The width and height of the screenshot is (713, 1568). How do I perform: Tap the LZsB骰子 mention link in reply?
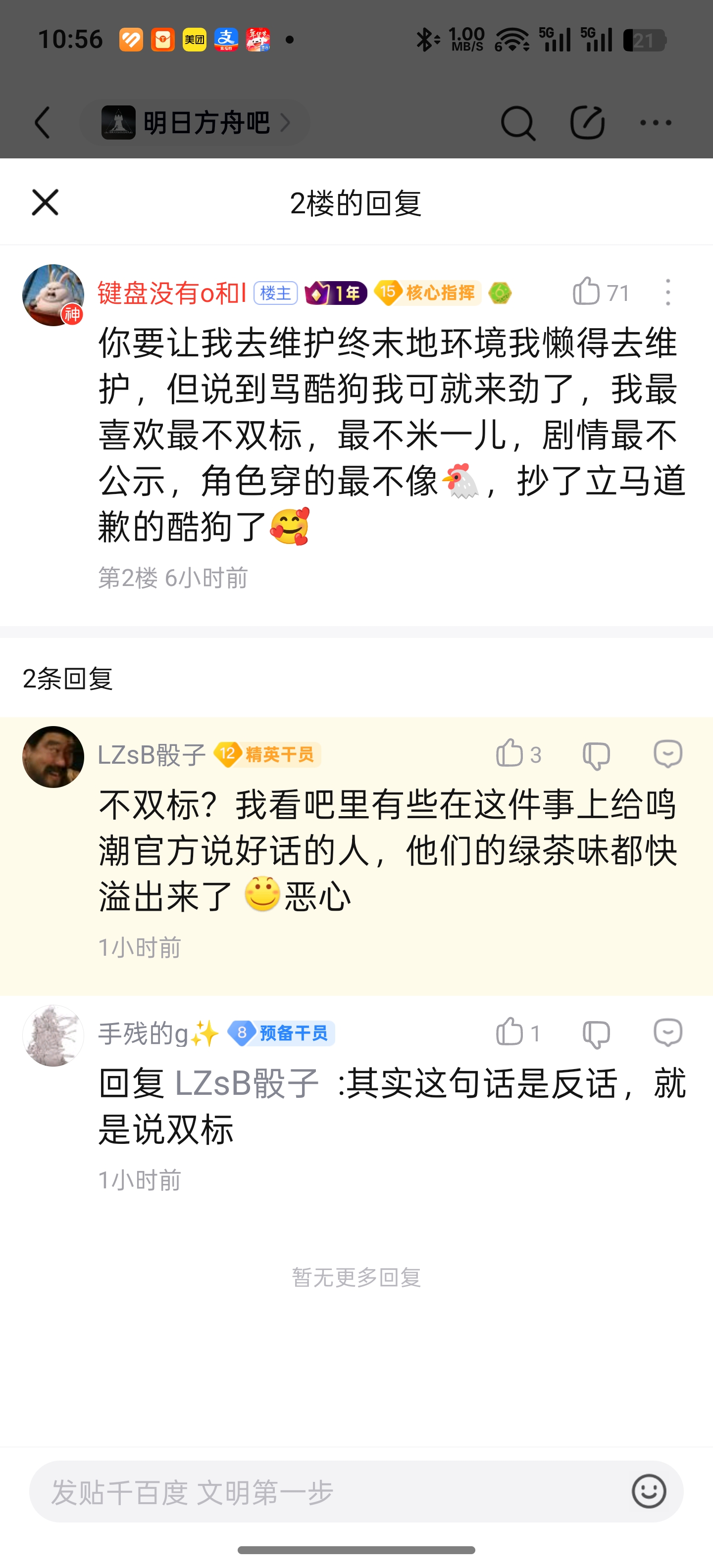point(247,1084)
